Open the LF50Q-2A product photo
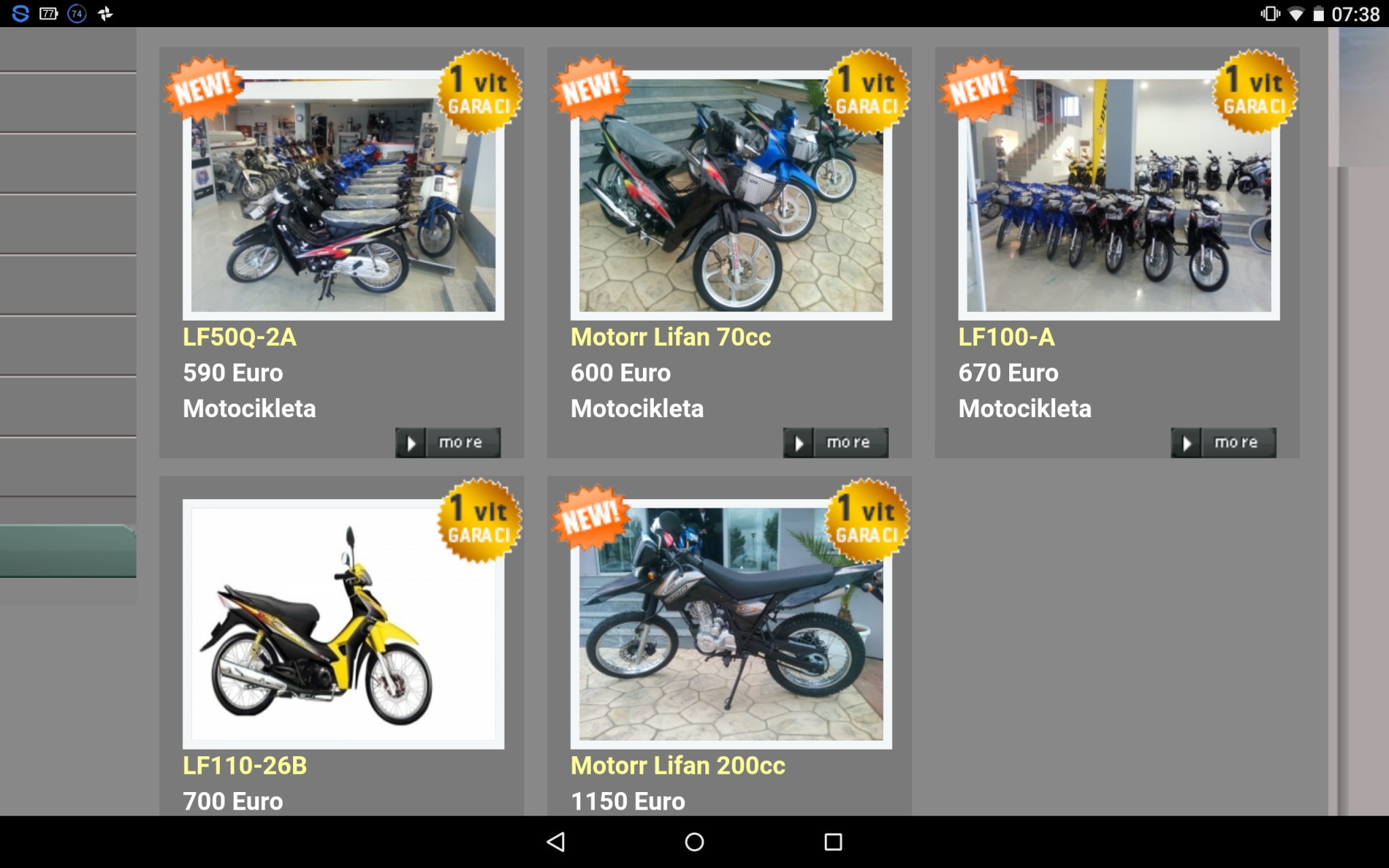 click(x=343, y=195)
